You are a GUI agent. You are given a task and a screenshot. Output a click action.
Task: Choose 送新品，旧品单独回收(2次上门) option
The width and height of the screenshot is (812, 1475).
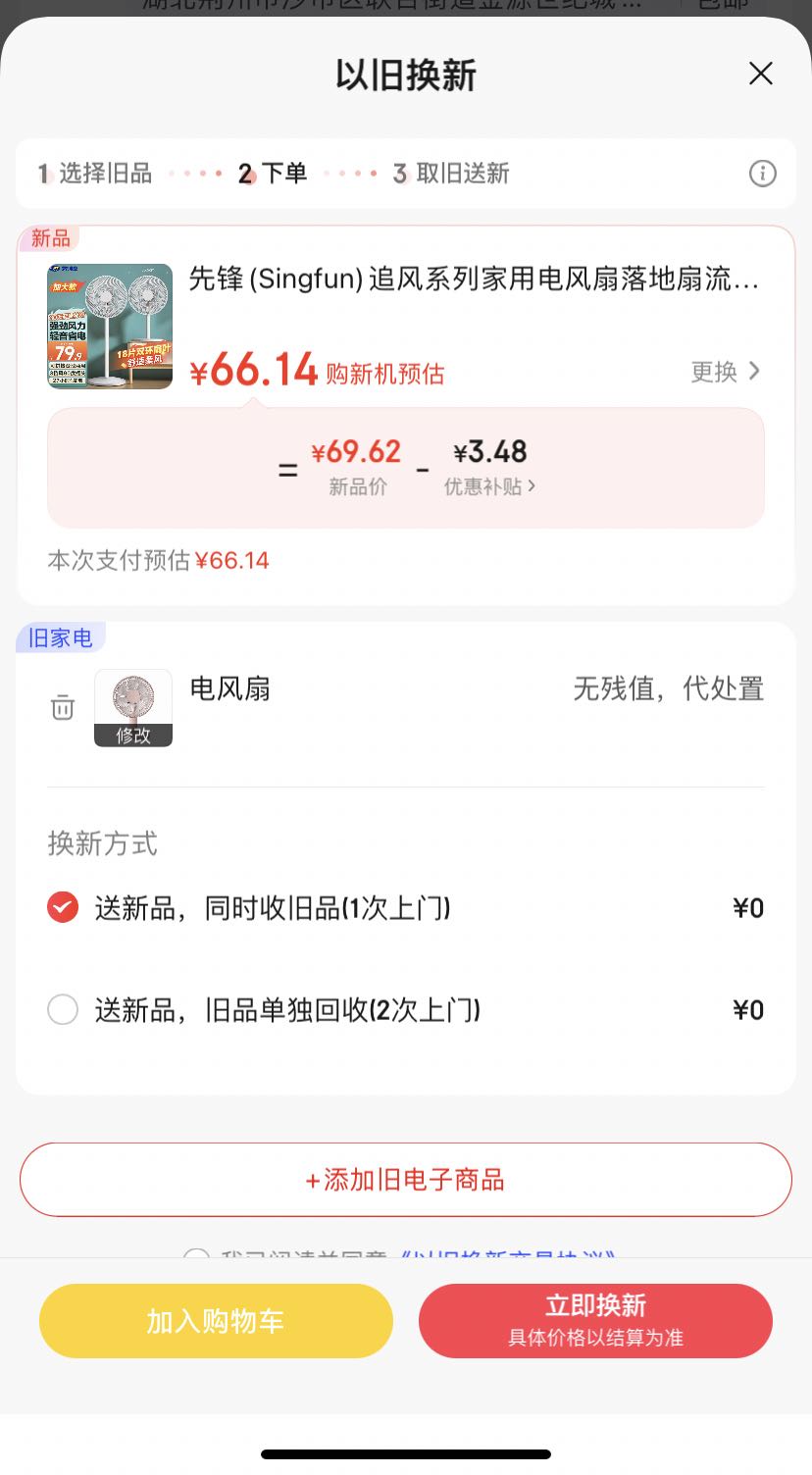point(62,1009)
